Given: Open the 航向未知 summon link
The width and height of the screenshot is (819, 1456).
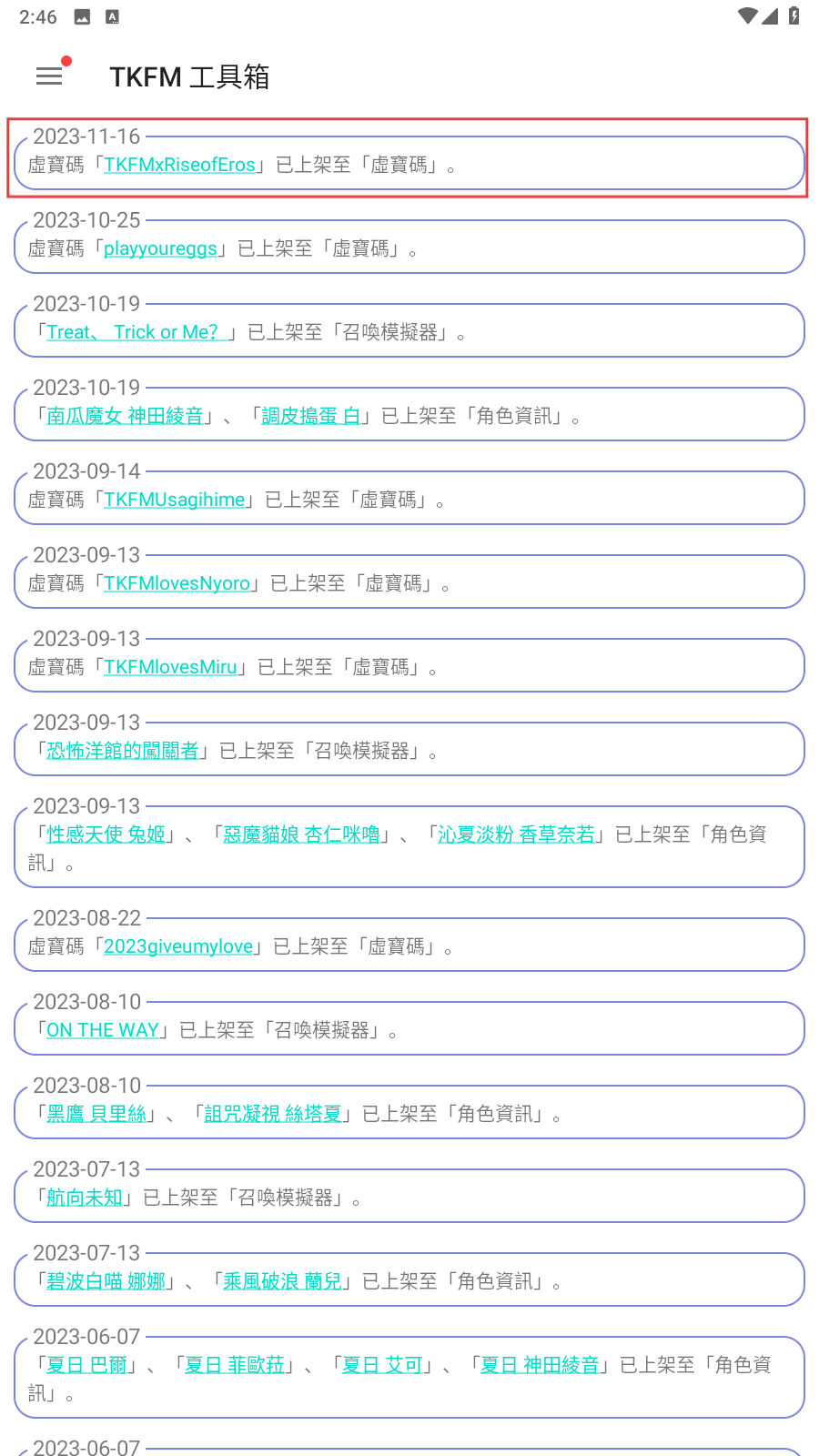Looking at the screenshot, I should point(85,1198).
